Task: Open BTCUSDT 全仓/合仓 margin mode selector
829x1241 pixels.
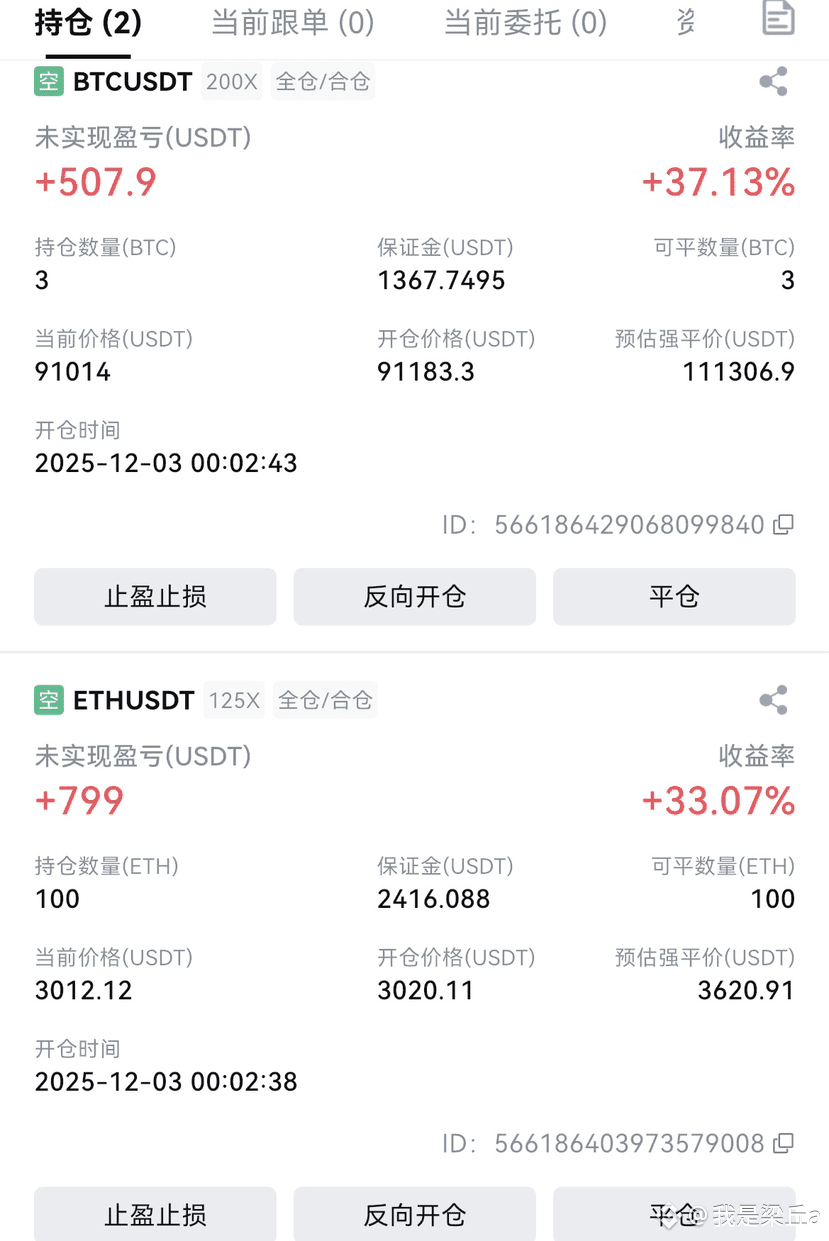Action: coord(322,82)
